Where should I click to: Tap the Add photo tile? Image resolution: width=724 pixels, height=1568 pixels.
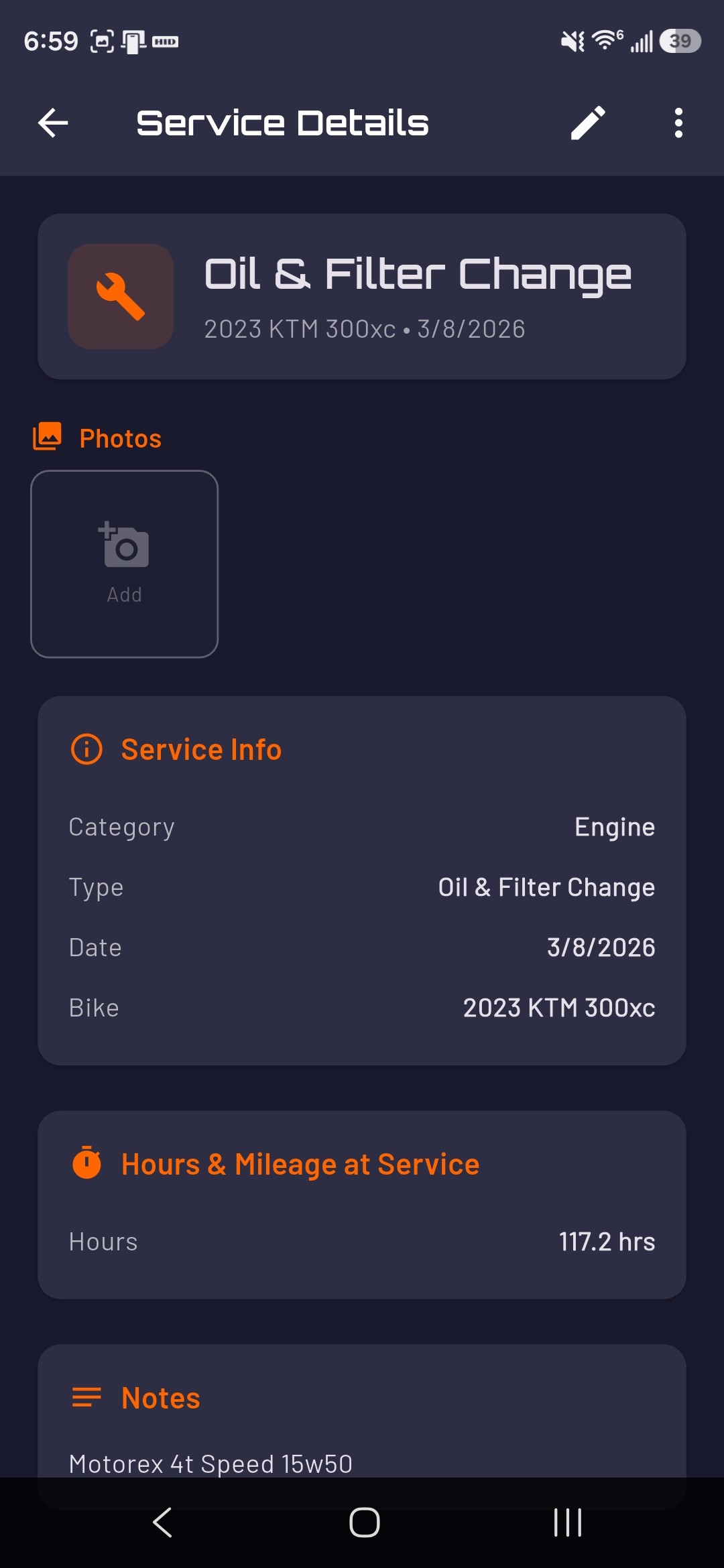coord(124,563)
